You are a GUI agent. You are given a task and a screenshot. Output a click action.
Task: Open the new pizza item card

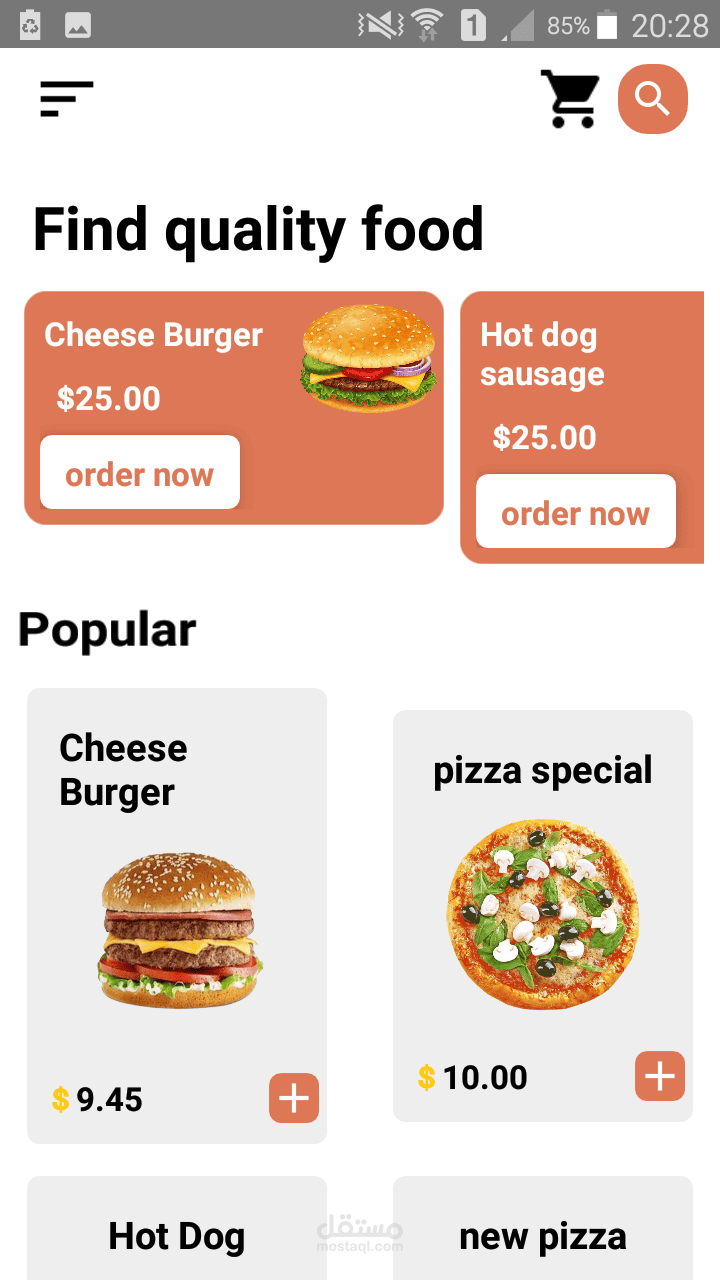coord(543,1228)
